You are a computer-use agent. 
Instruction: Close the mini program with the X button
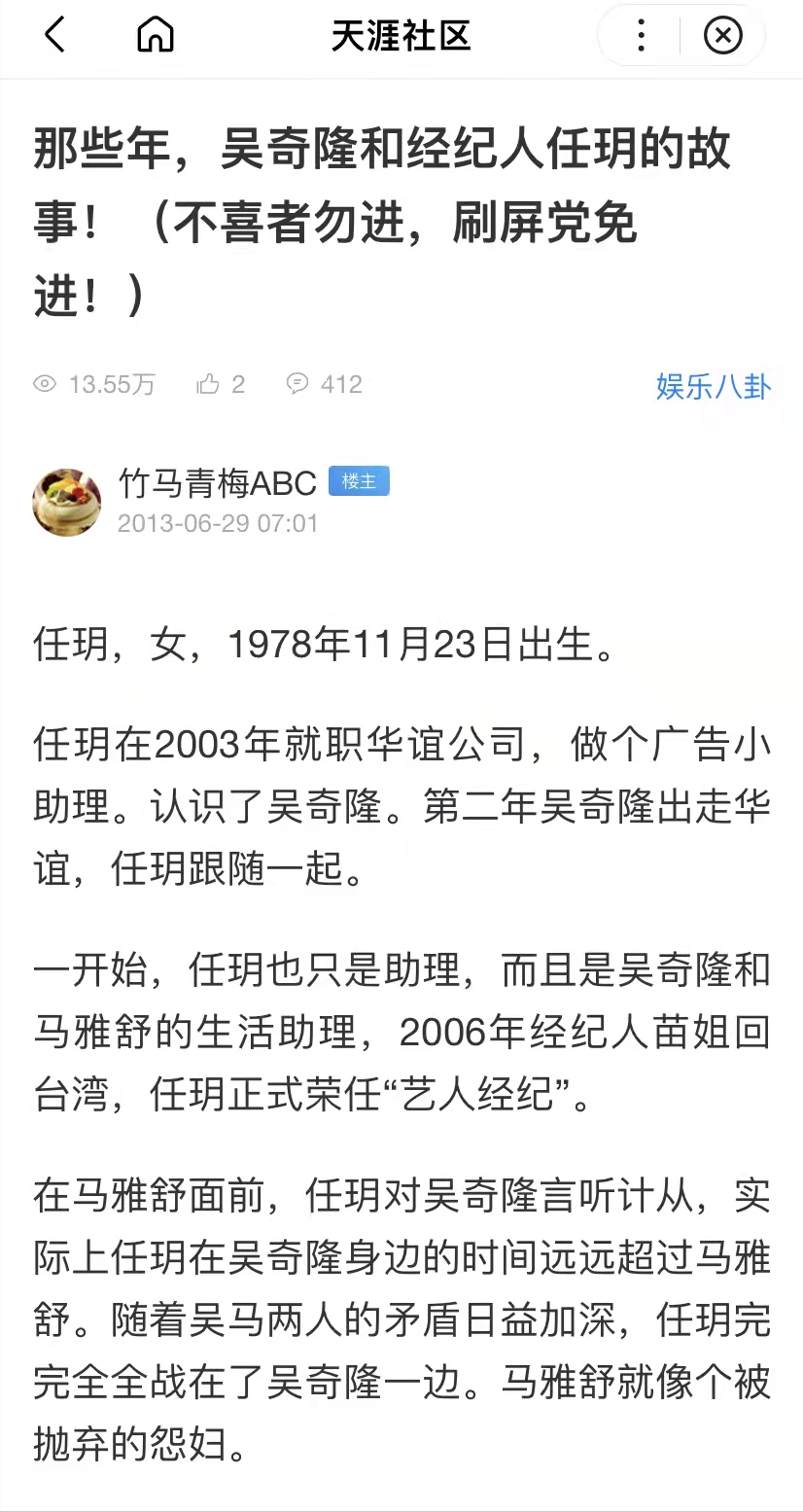(722, 37)
